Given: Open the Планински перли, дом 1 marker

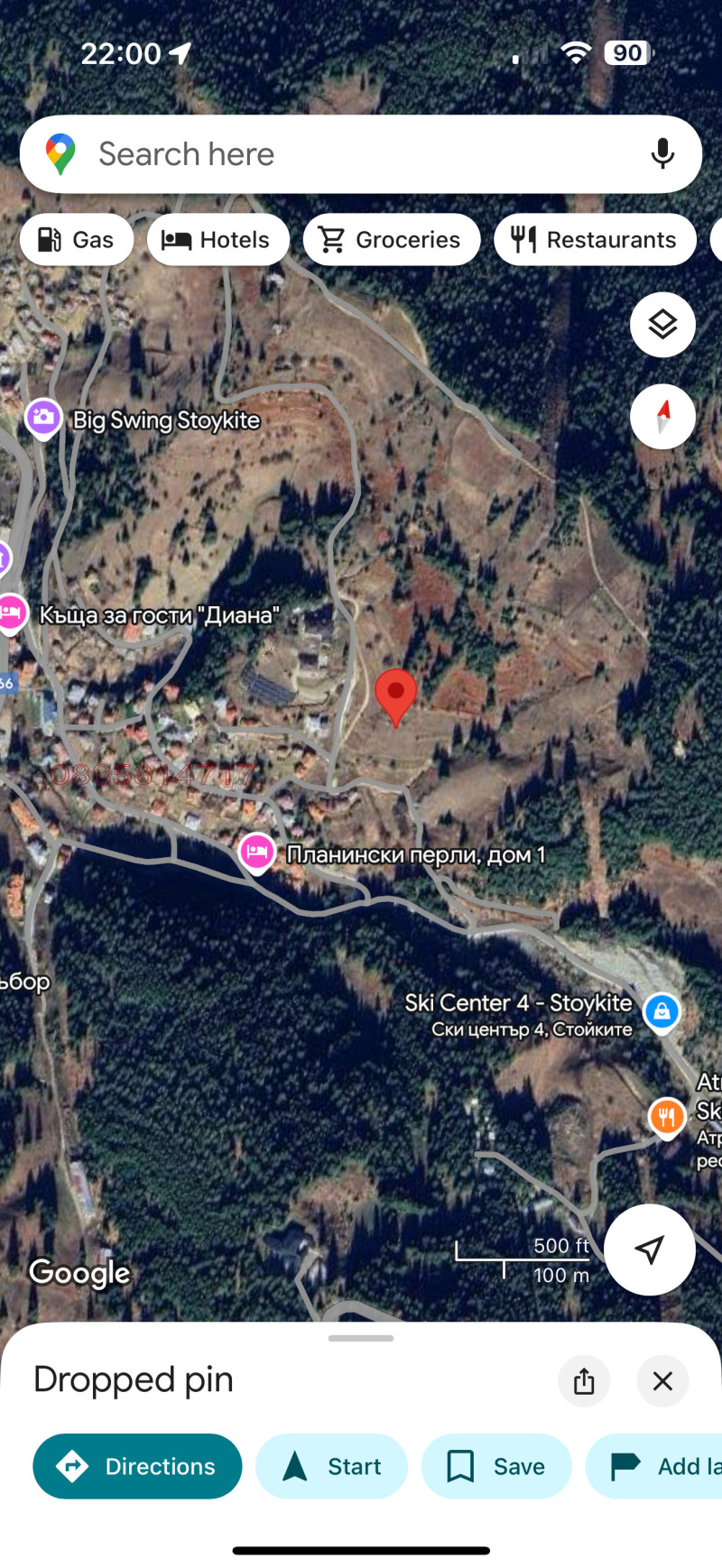Looking at the screenshot, I should coord(257,852).
